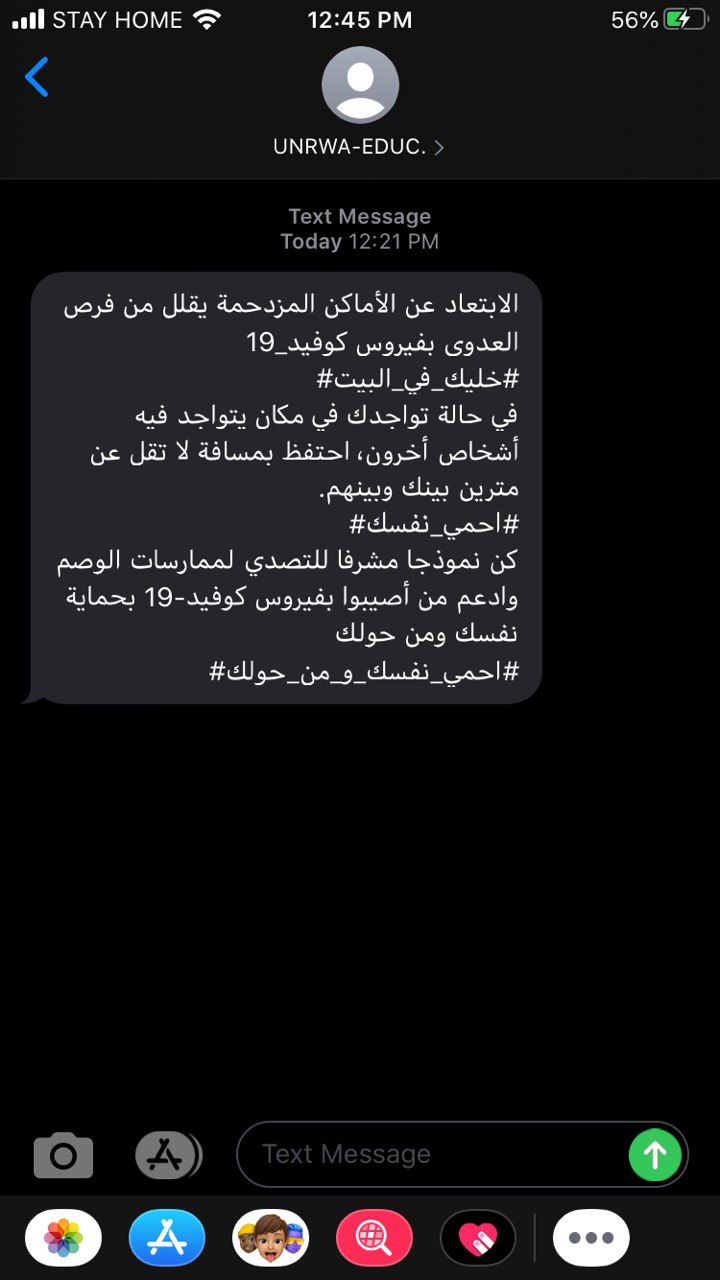Go back to the messages list
The image size is (720, 1280).
click(x=37, y=77)
